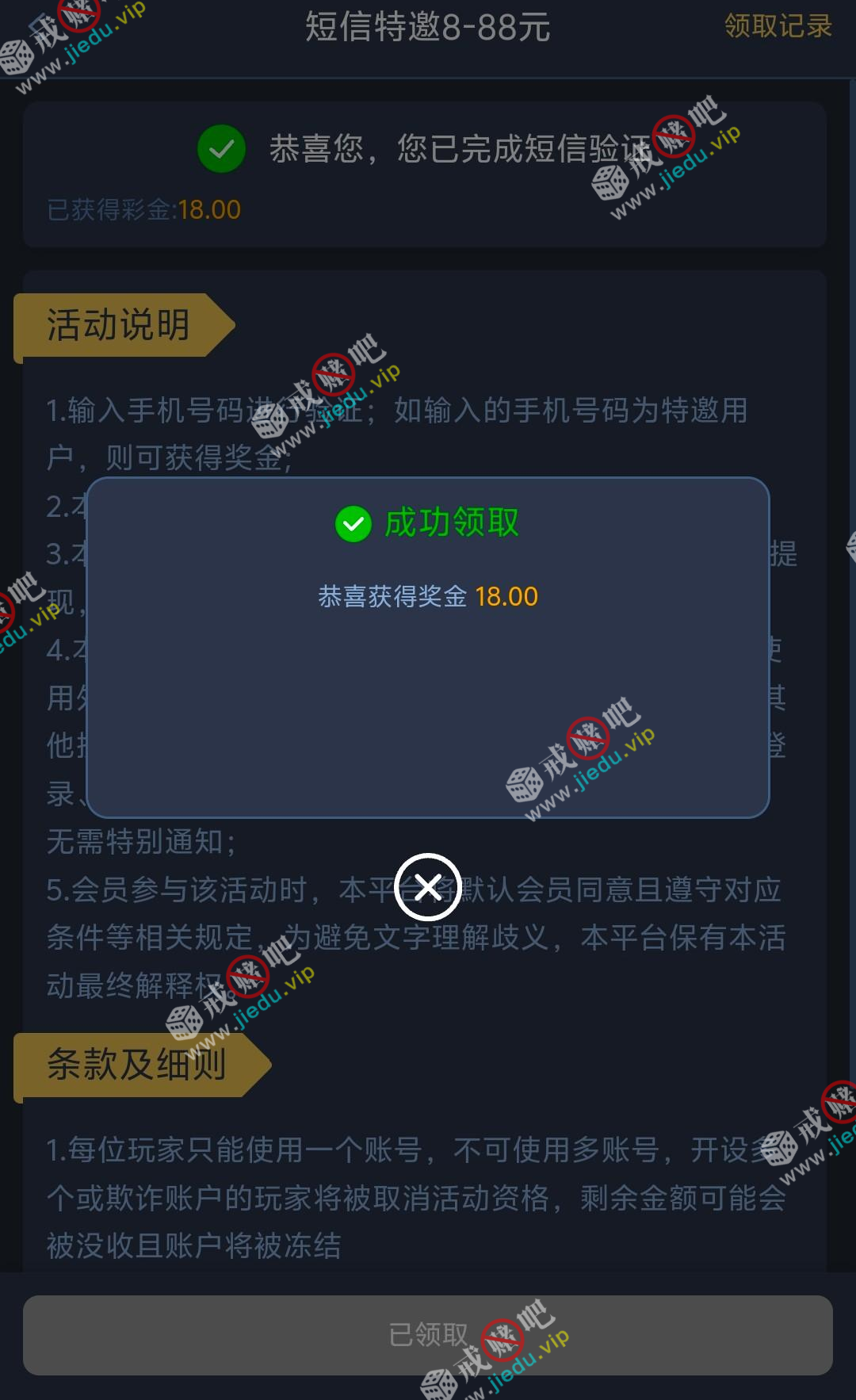This screenshot has width=856, height=1400.
Task: Open 领取记录 claim history
Action: pos(778,26)
